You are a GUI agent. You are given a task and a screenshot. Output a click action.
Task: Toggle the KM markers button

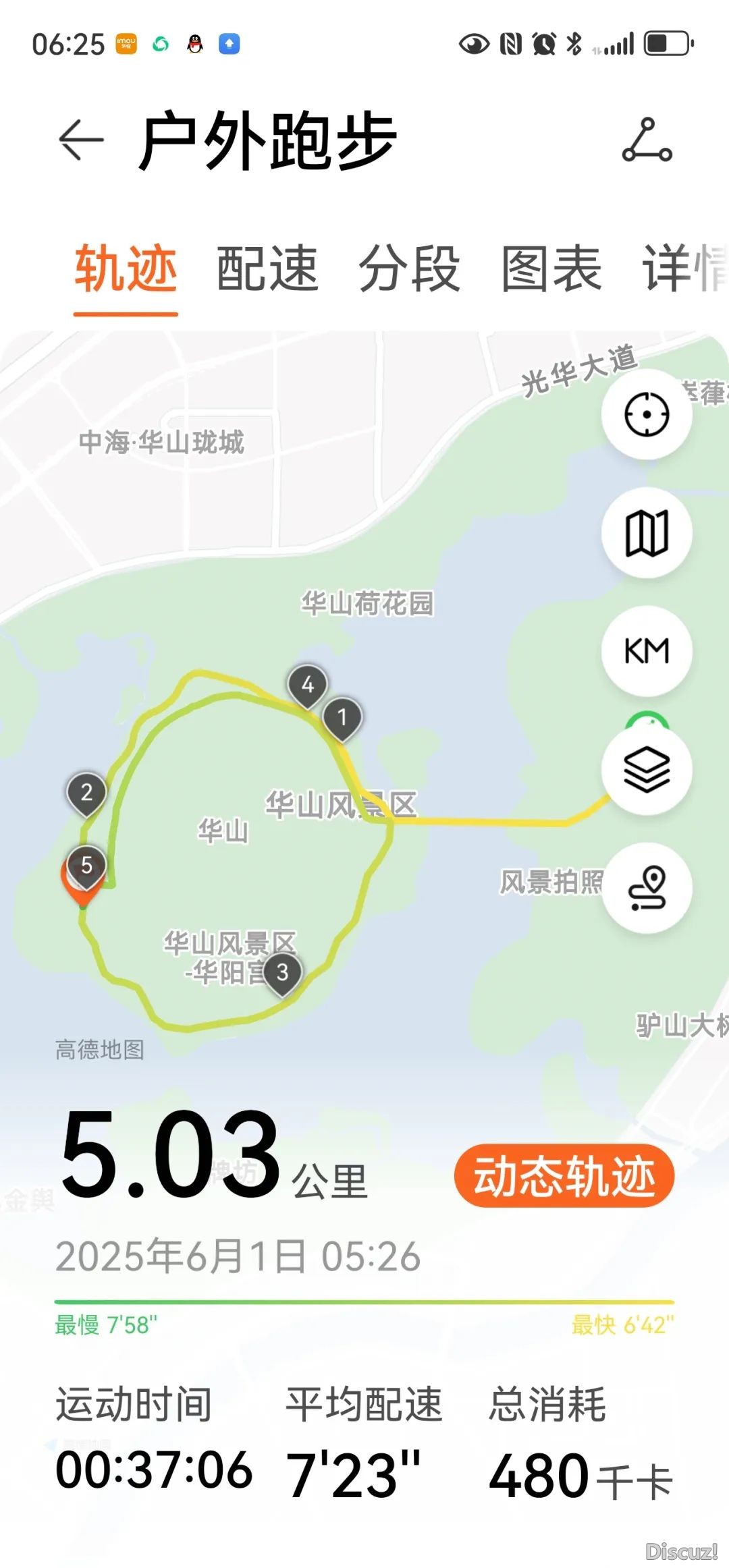[x=647, y=651]
